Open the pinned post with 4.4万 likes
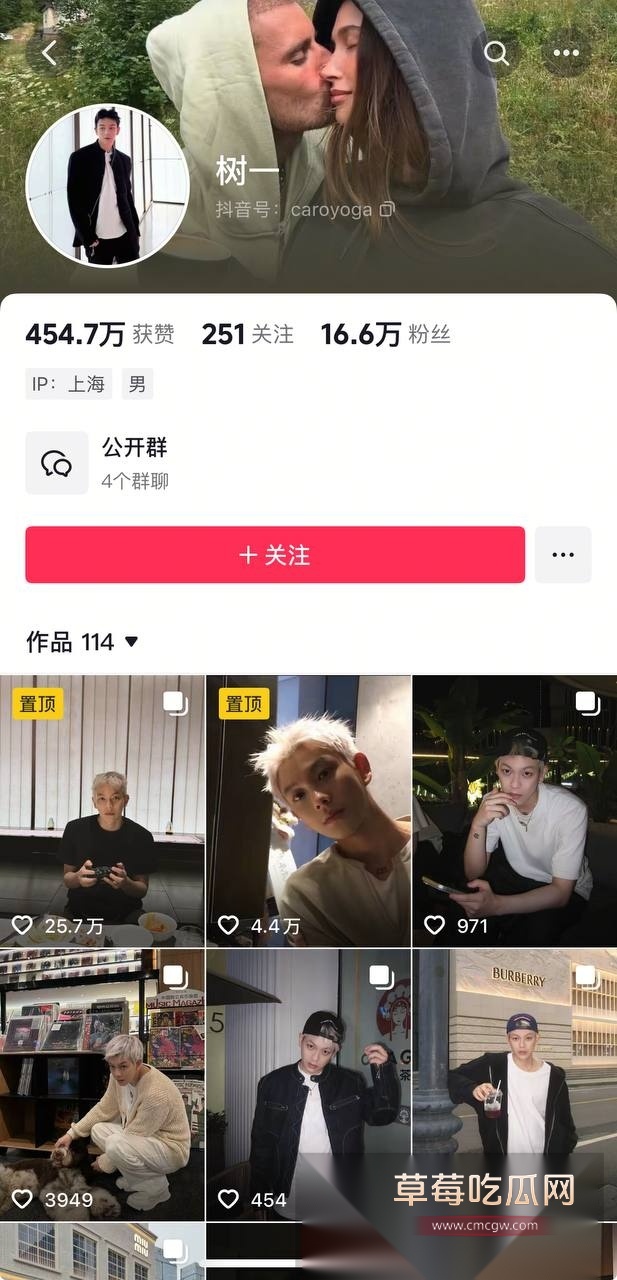617x1280 pixels. tap(308, 810)
